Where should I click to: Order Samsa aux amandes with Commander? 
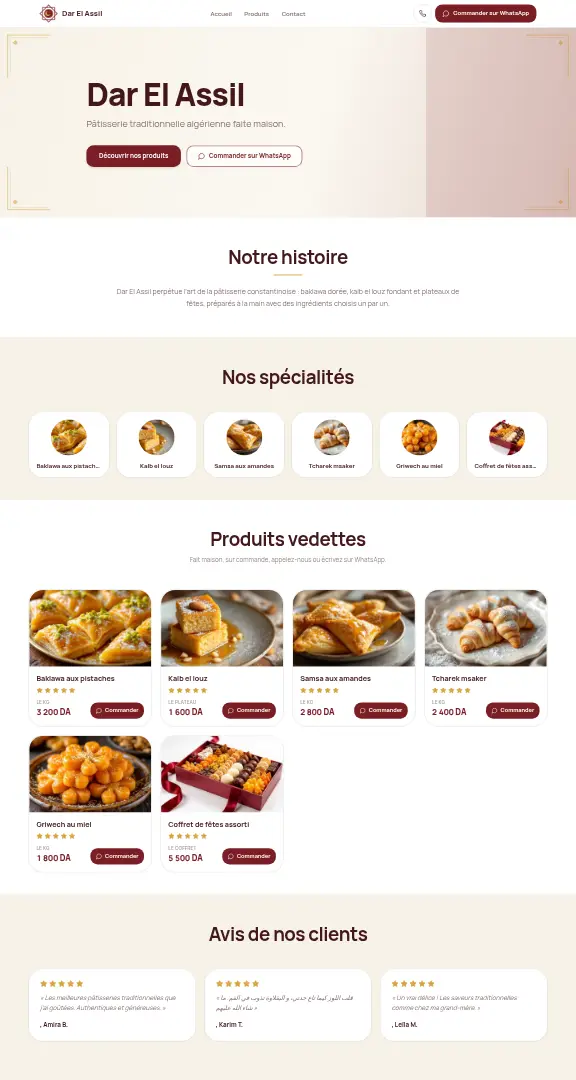pos(381,710)
